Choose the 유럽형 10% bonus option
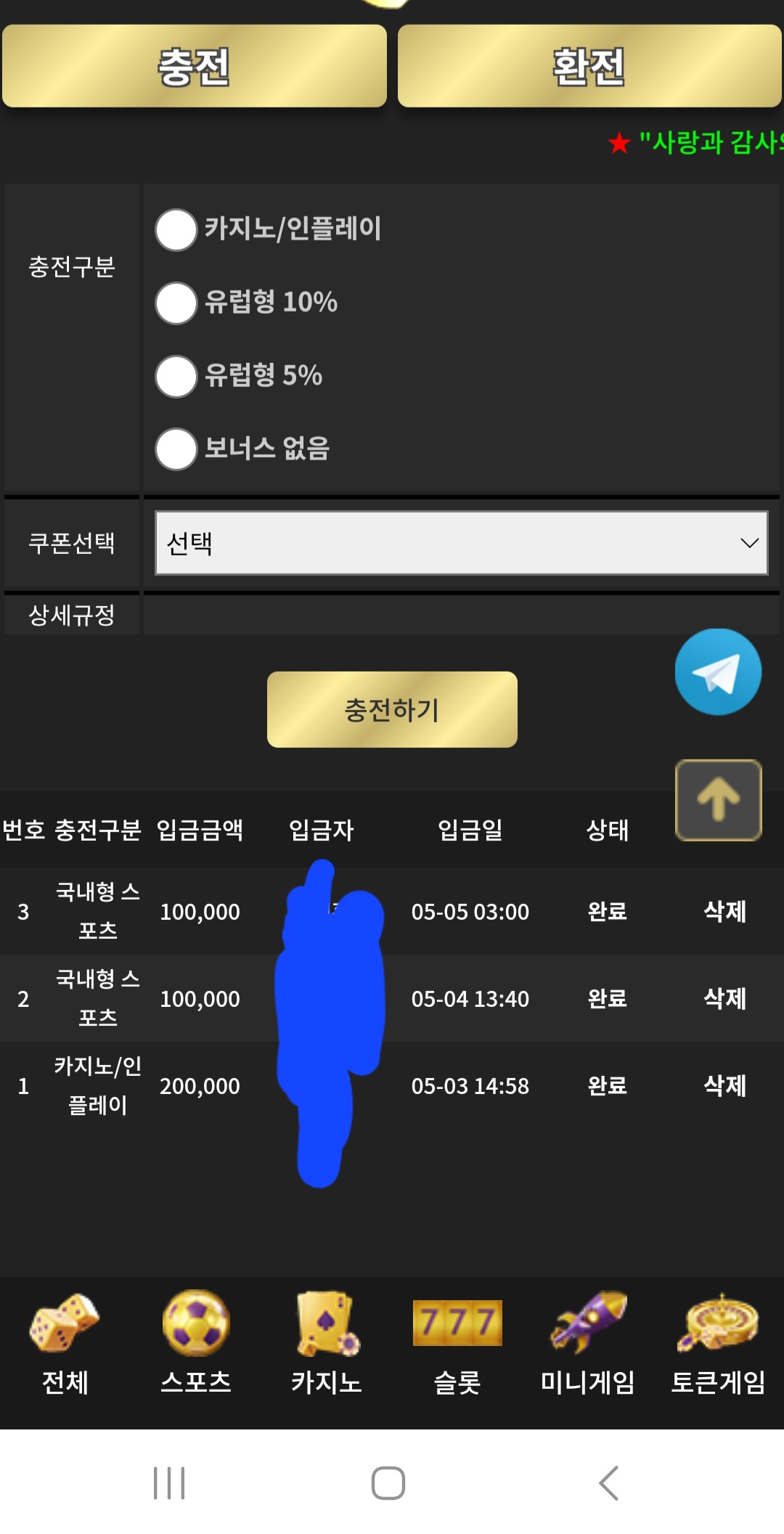The width and height of the screenshot is (784, 1534). [x=176, y=303]
